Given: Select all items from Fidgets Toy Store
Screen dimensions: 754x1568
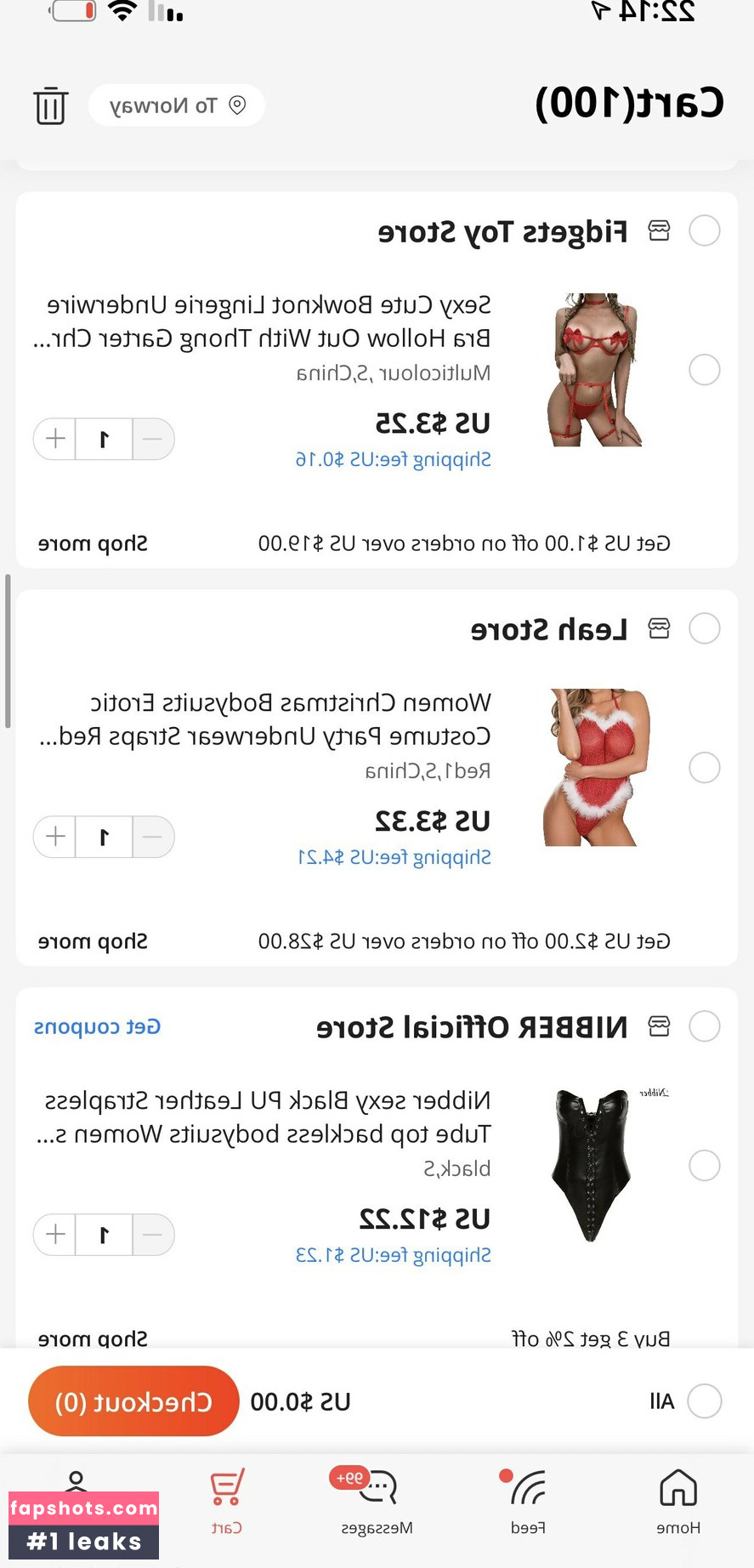Looking at the screenshot, I should pos(704,230).
